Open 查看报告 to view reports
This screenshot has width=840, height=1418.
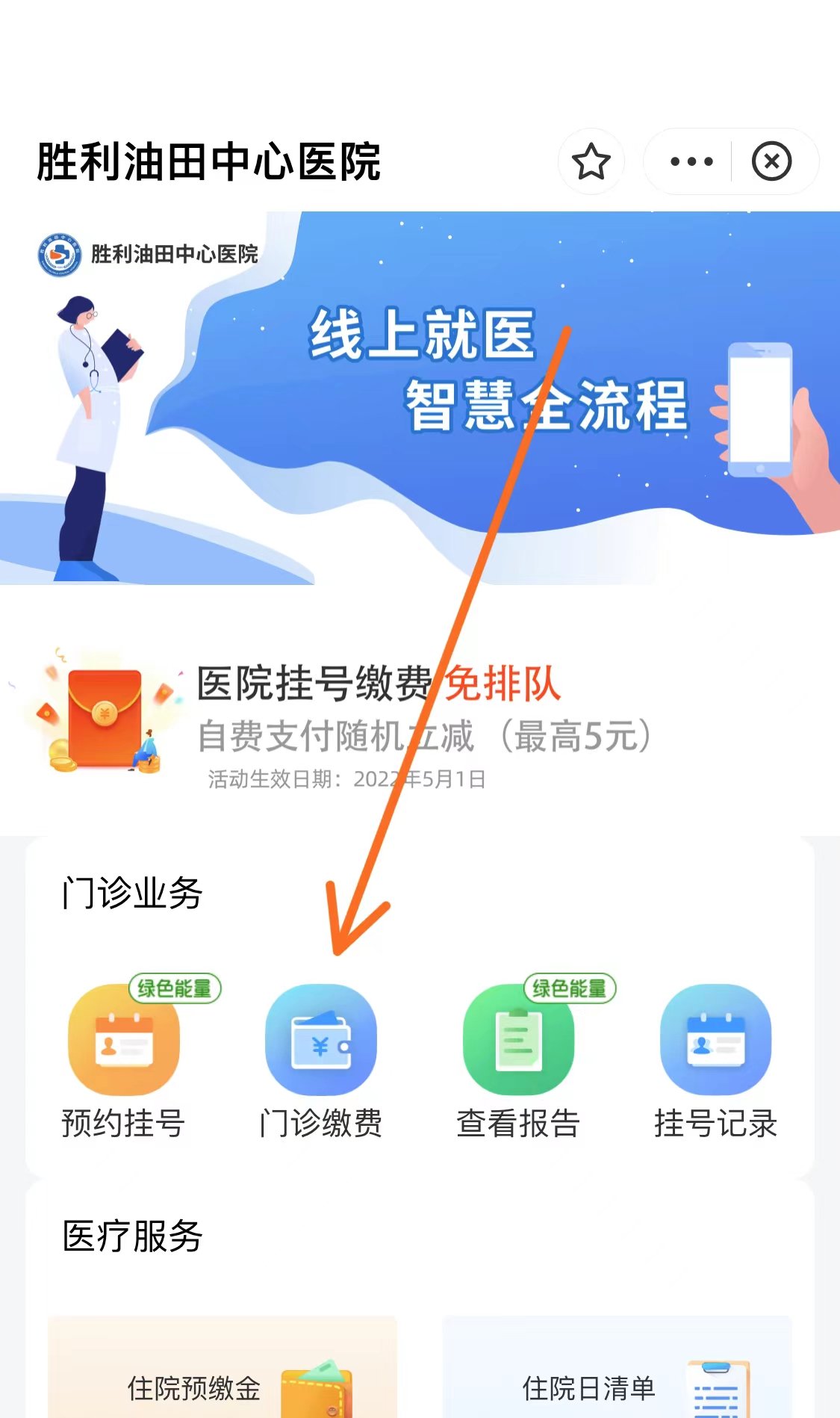tap(518, 1059)
